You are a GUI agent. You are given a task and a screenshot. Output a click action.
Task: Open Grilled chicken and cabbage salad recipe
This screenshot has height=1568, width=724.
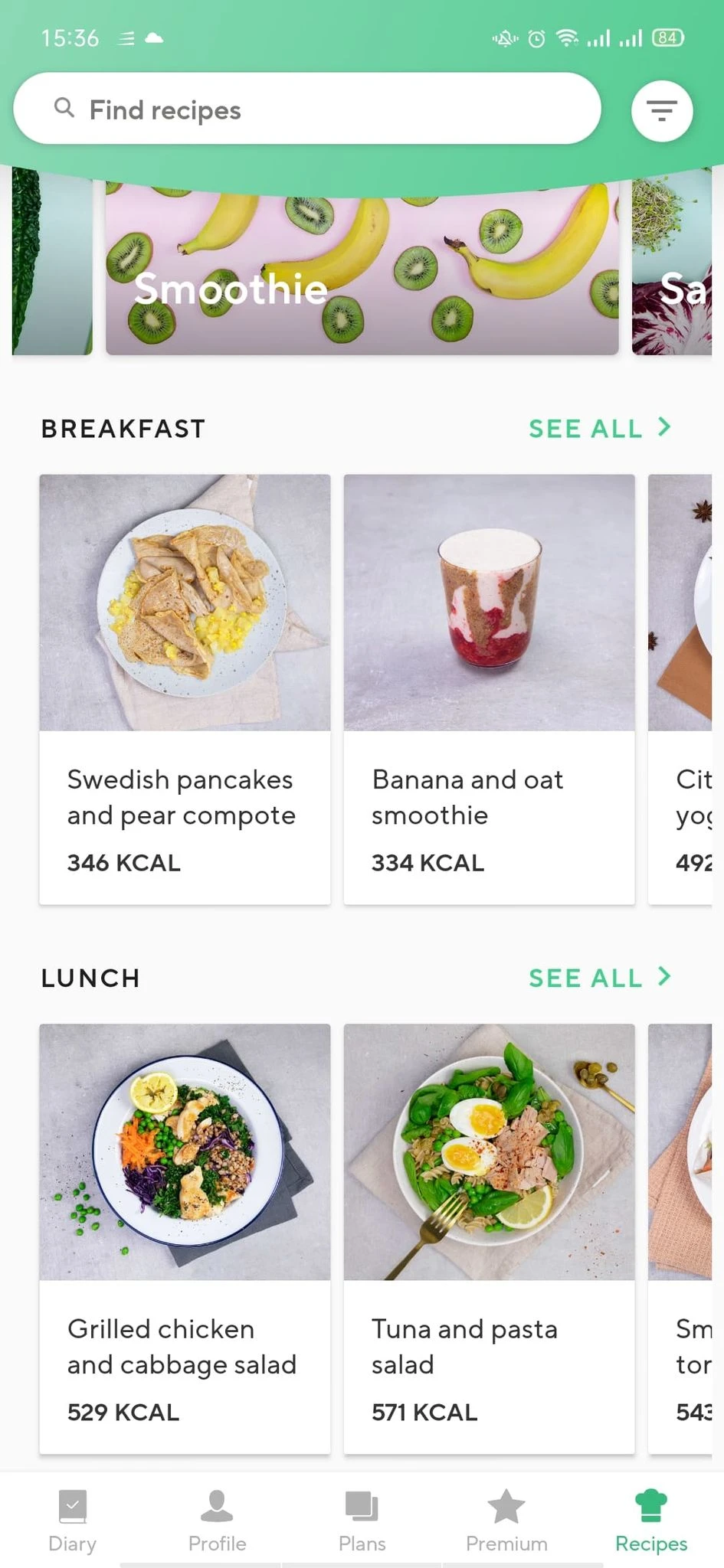(185, 1238)
